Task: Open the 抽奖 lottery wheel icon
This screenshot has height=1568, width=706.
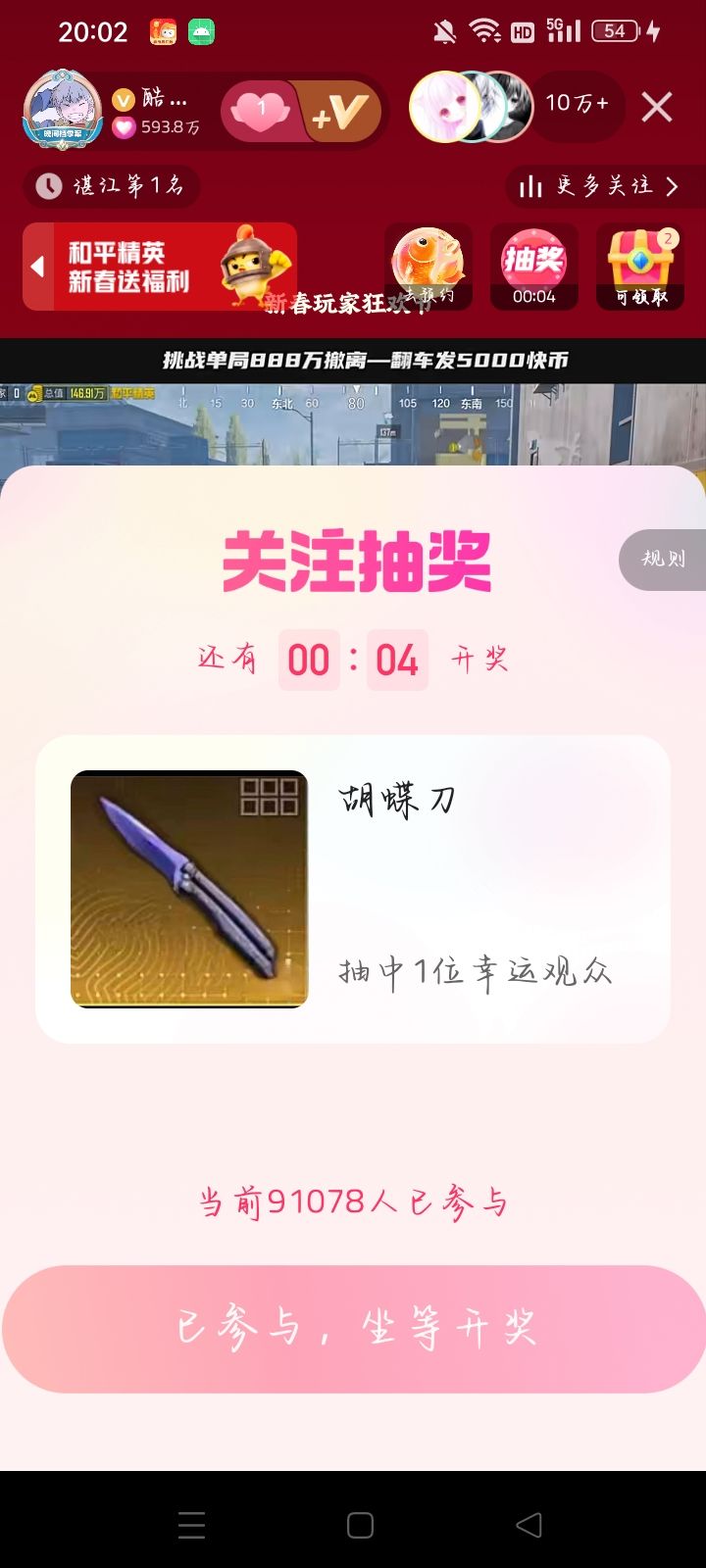Action: point(533,258)
